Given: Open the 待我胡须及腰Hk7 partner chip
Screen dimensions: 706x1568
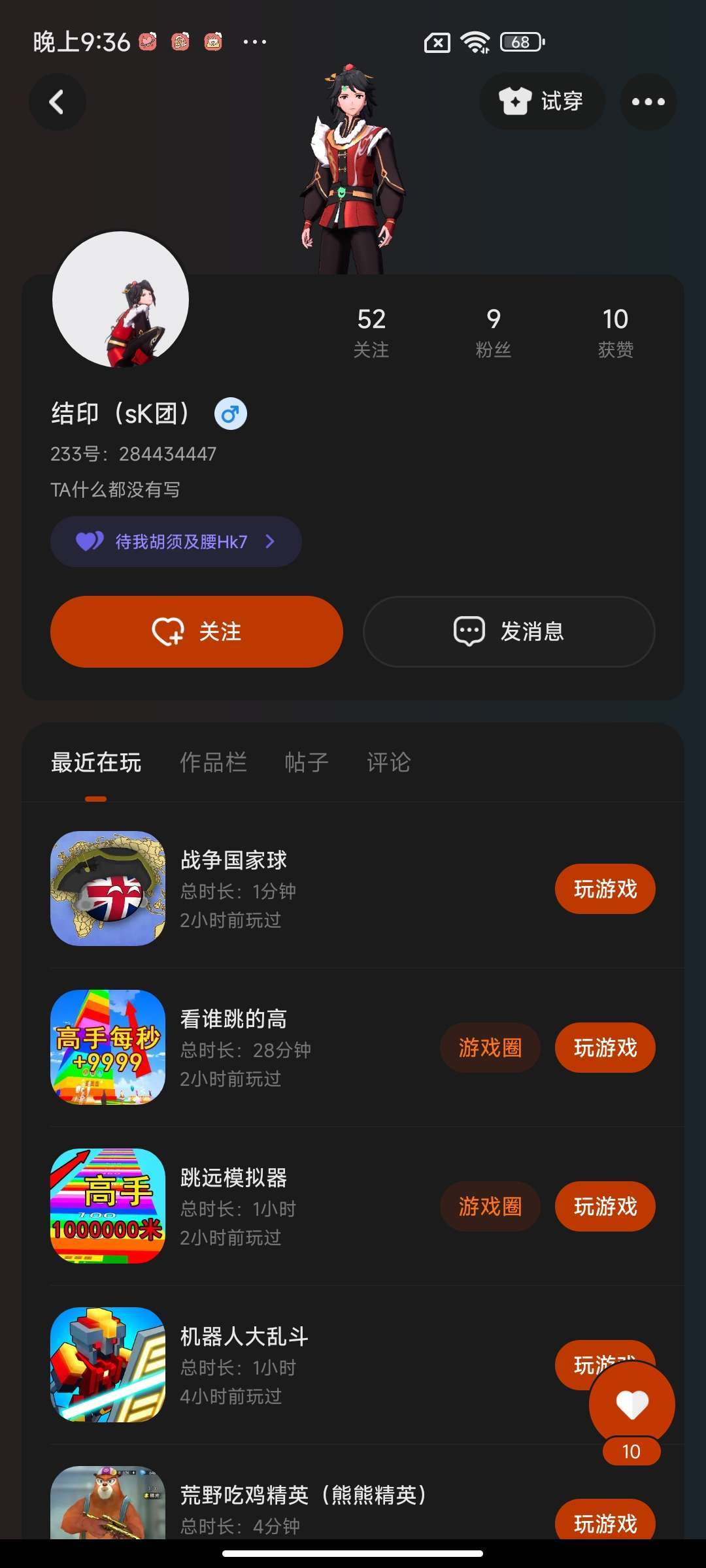Looking at the screenshot, I should click(x=175, y=542).
